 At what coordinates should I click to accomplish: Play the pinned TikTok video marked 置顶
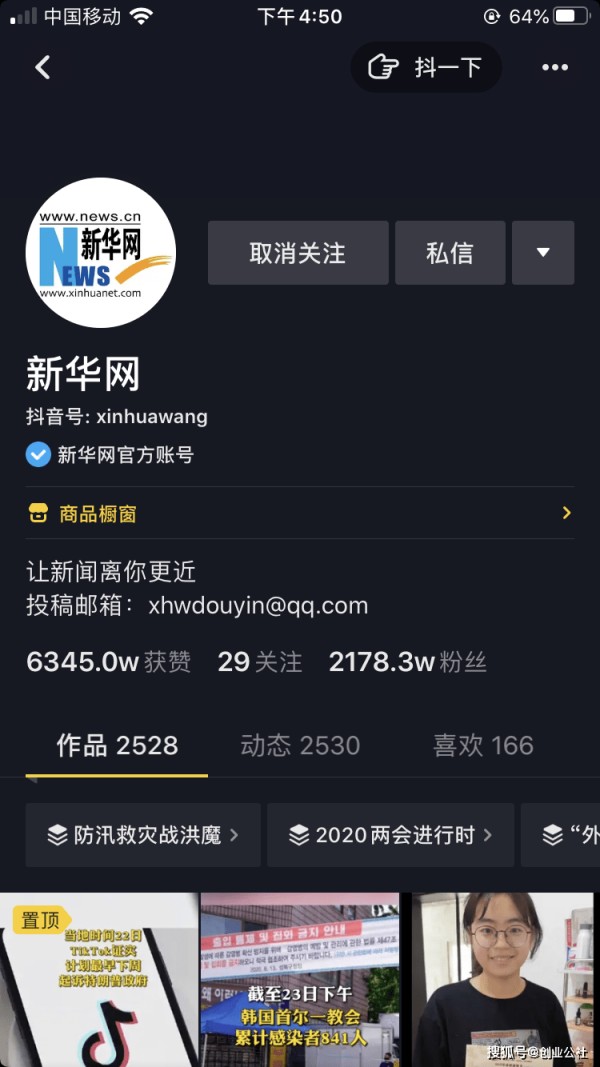(99, 980)
